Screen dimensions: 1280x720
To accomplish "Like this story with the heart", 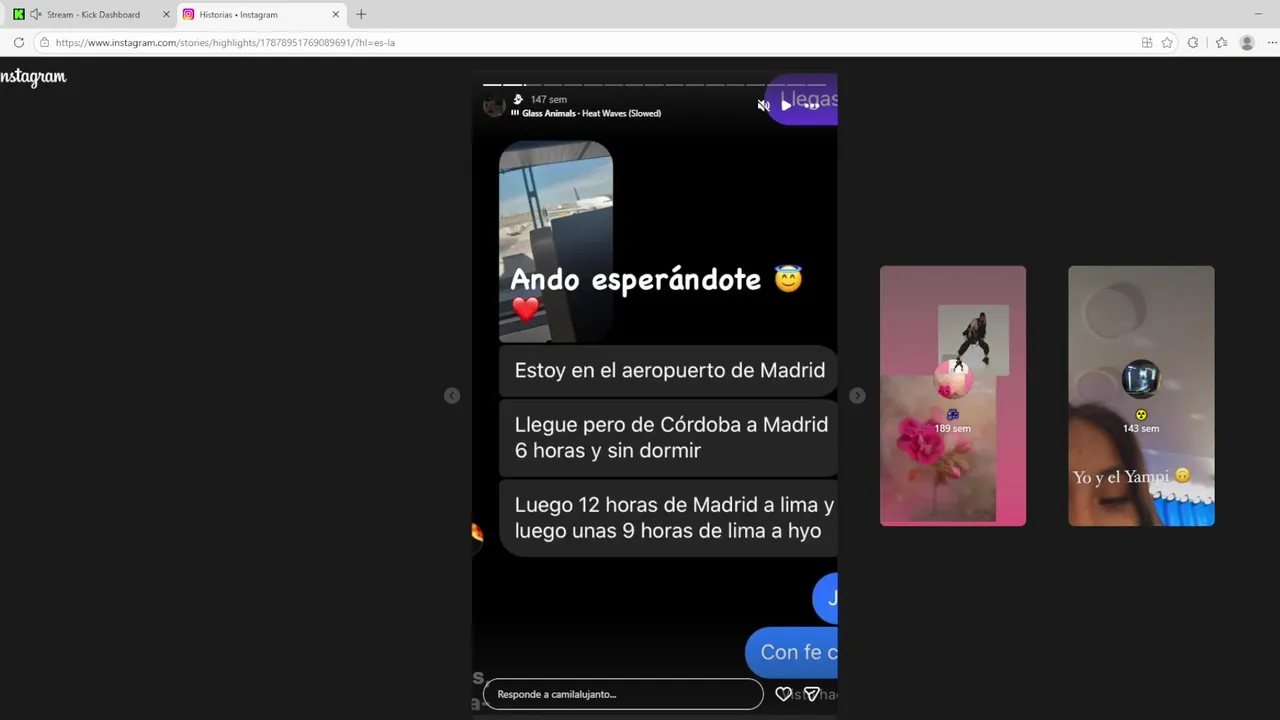I will (x=784, y=694).
